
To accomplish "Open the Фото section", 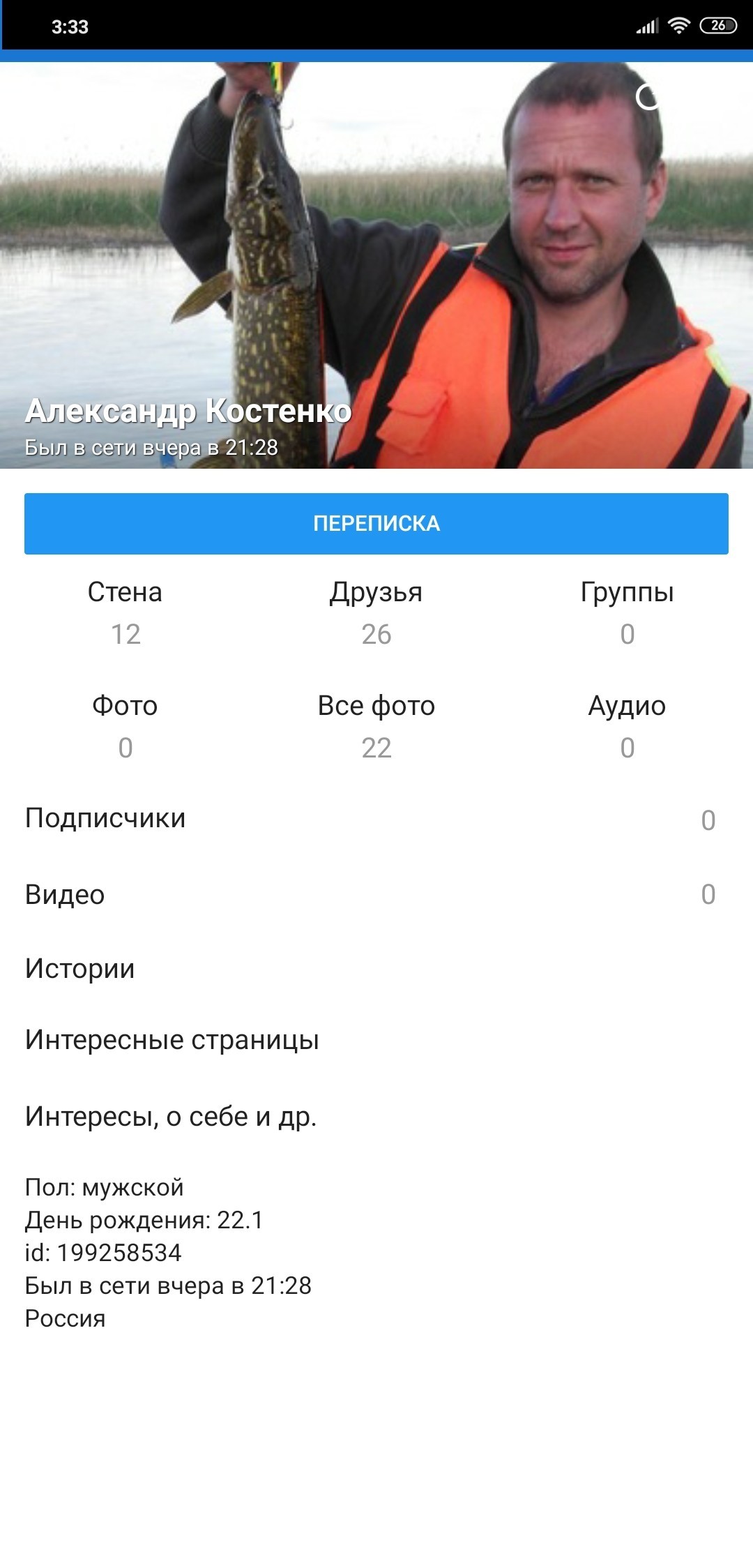I will pyautogui.click(x=125, y=725).
